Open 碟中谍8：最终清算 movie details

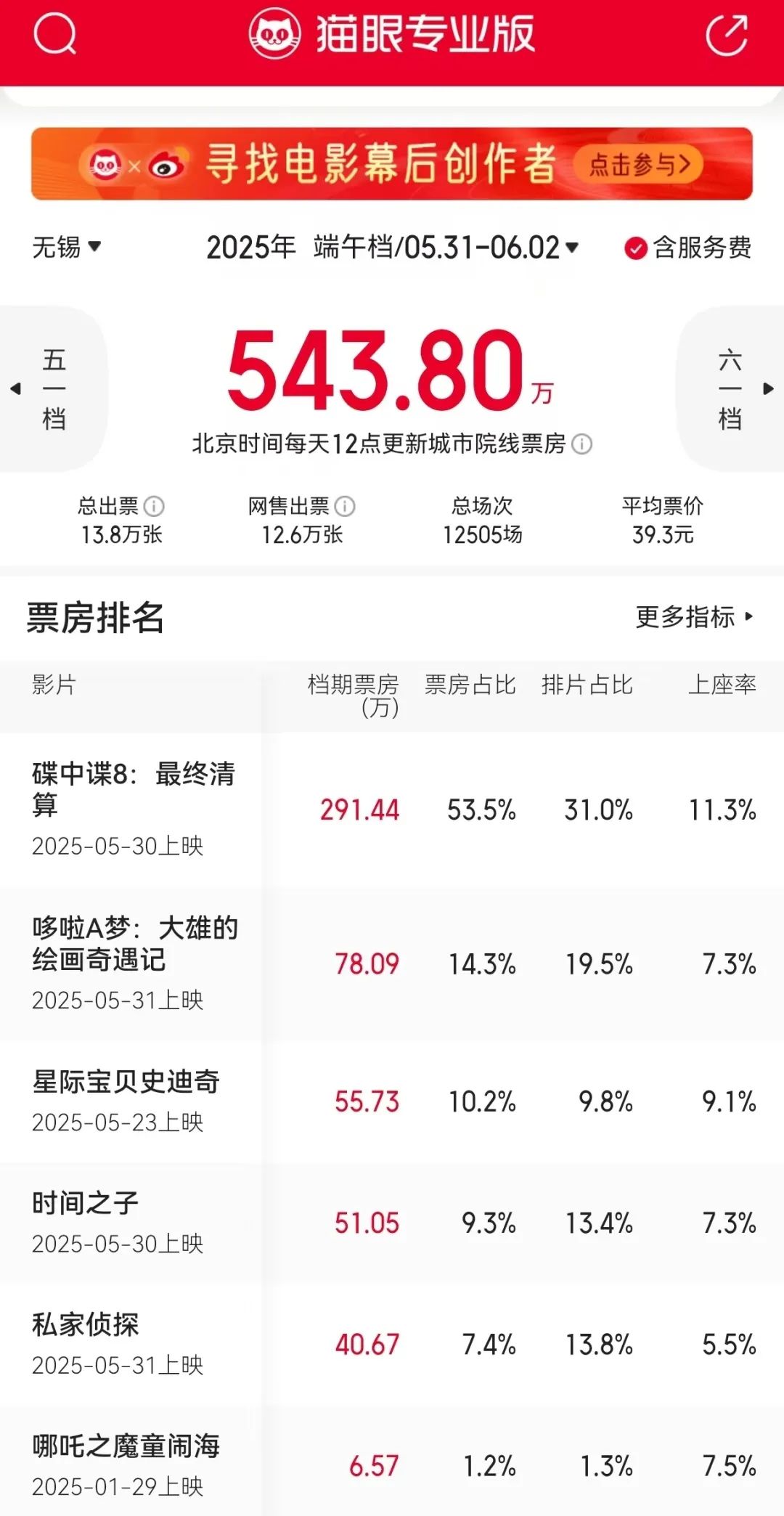pyautogui.click(x=392, y=810)
